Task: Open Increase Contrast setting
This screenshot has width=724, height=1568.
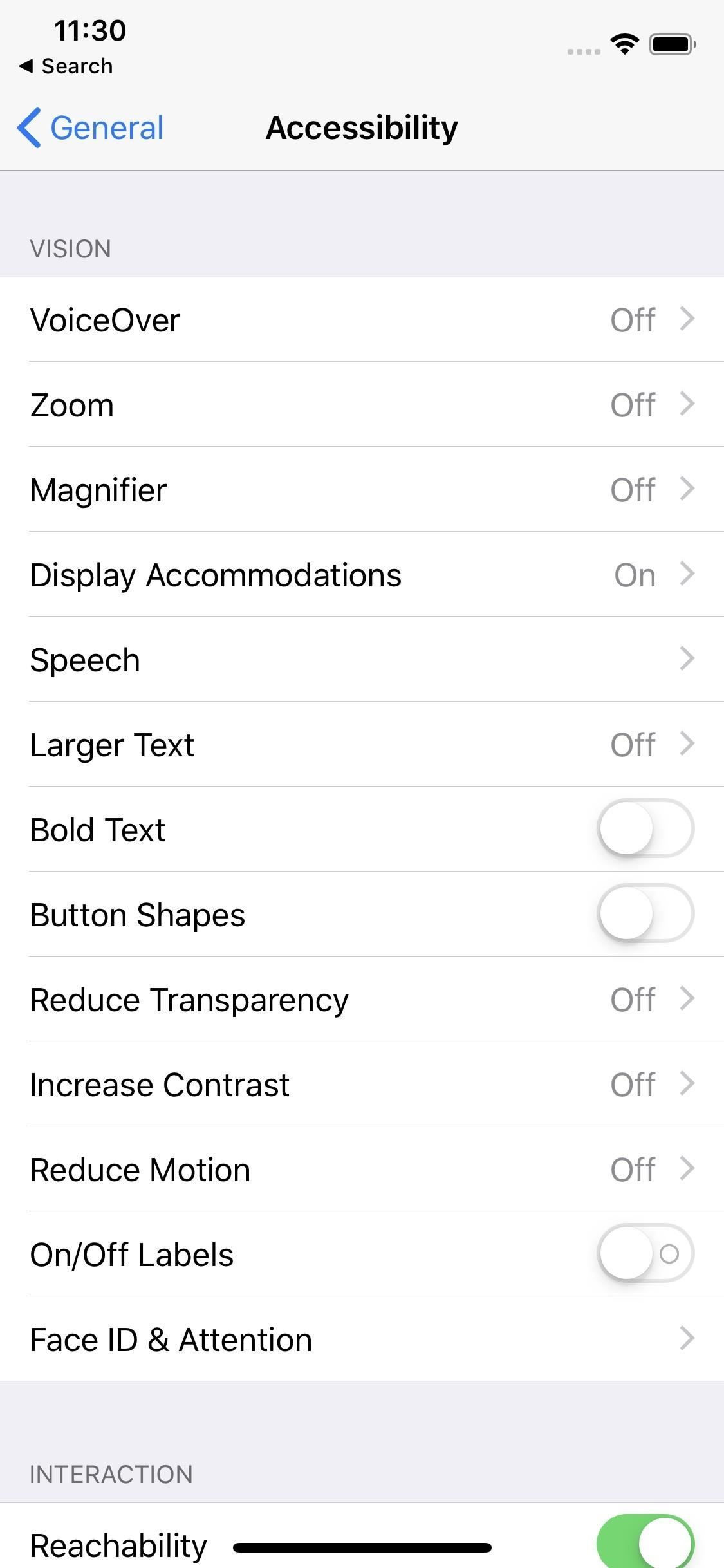Action: click(362, 1085)
